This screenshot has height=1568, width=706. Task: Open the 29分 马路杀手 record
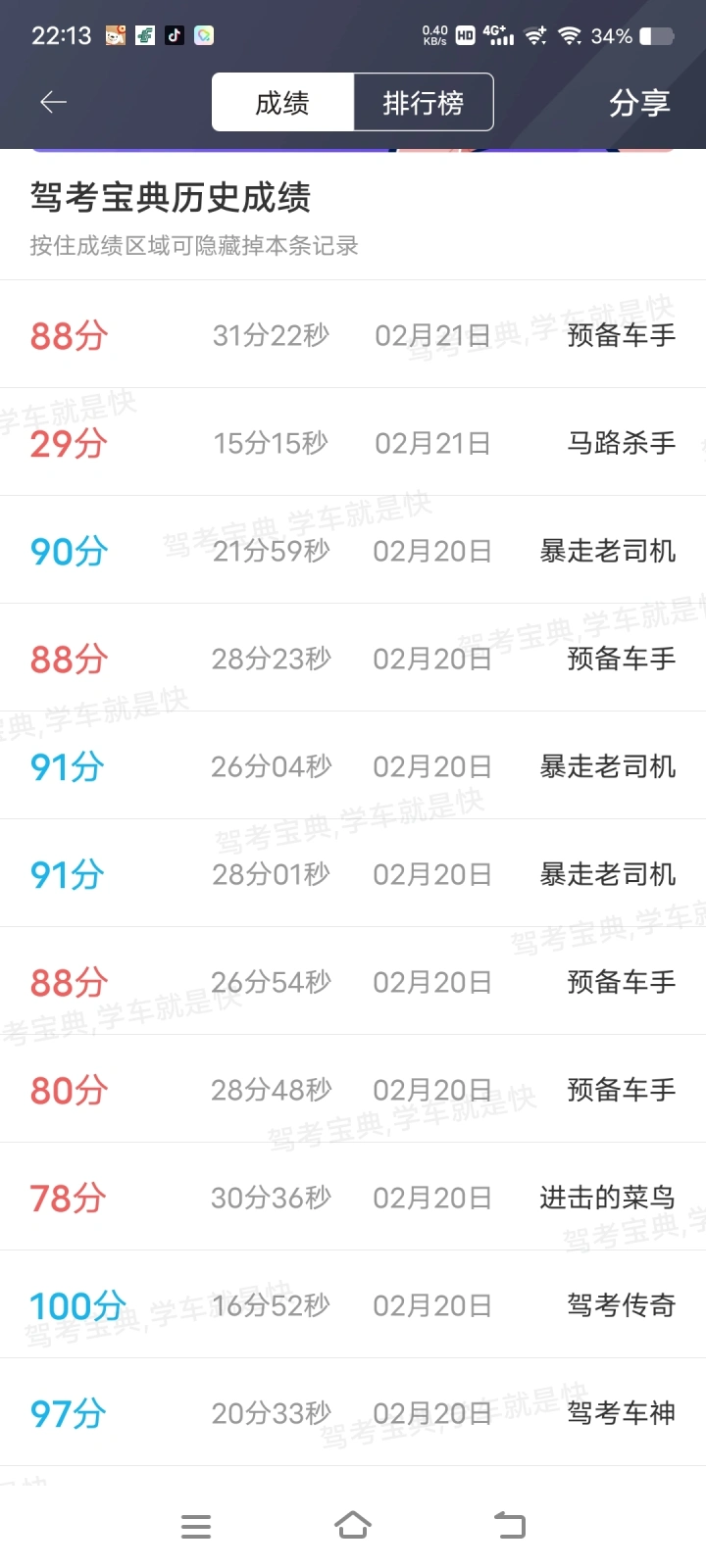click(x=353, y=442)
